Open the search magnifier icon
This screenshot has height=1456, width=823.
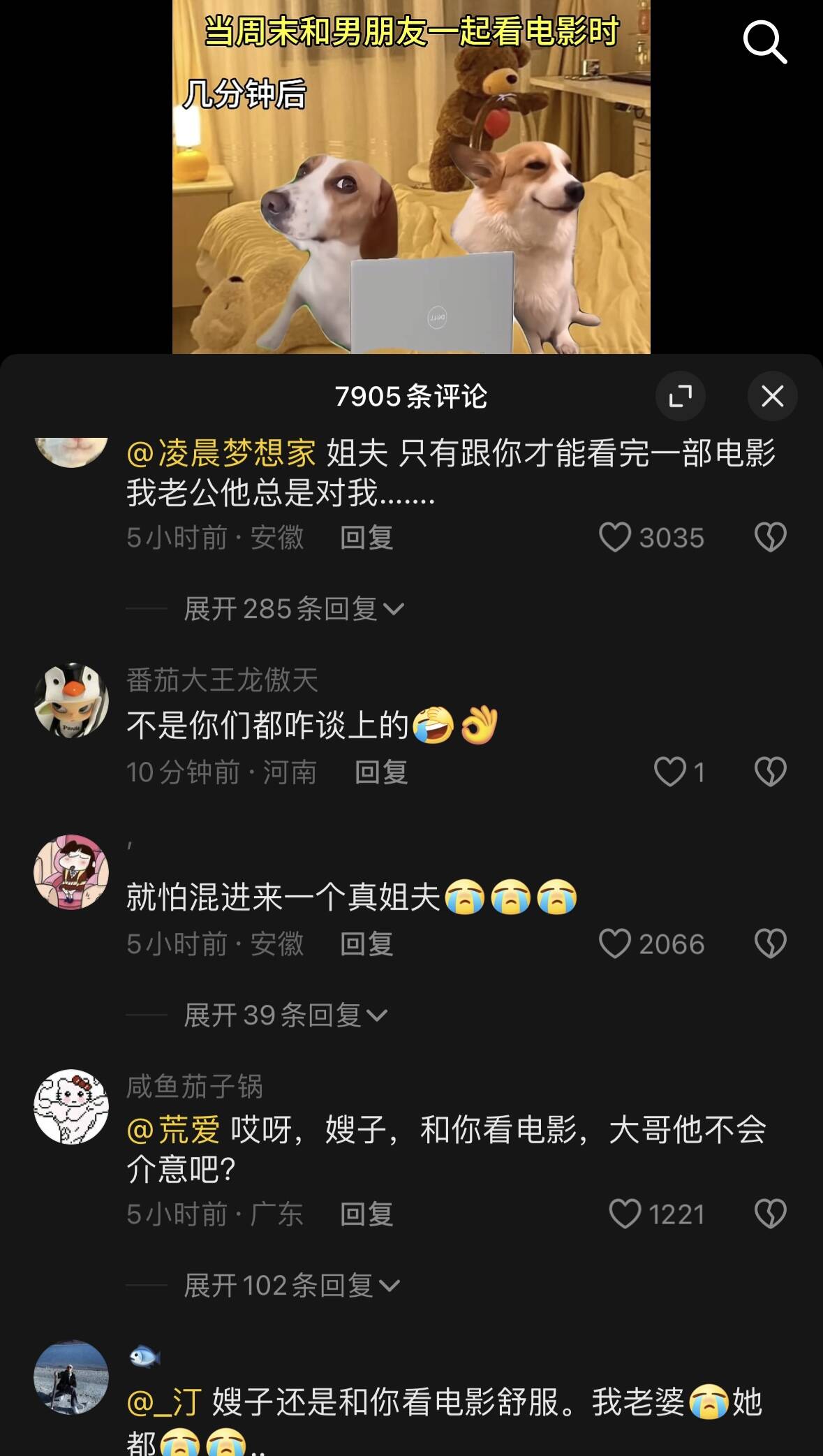pyautogui.click(x=764, y=42)
